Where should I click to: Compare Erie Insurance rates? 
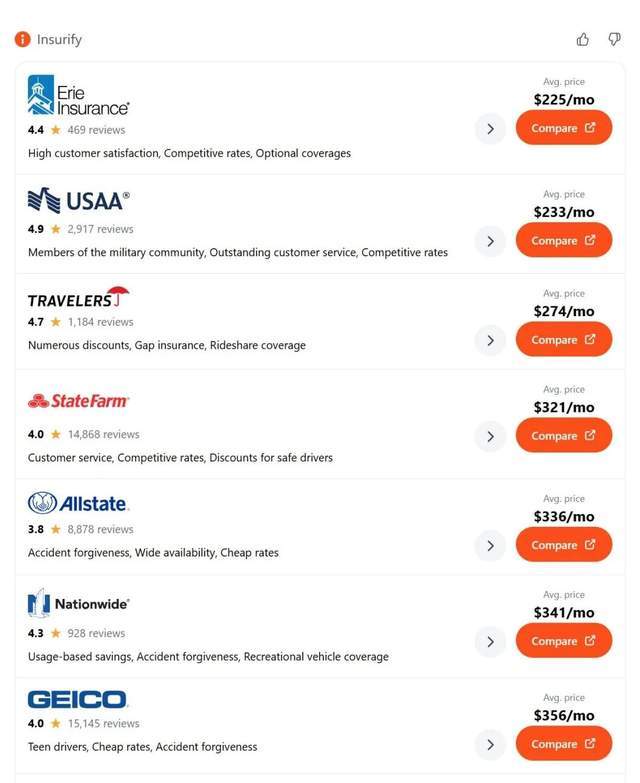[x=563, y=128]
